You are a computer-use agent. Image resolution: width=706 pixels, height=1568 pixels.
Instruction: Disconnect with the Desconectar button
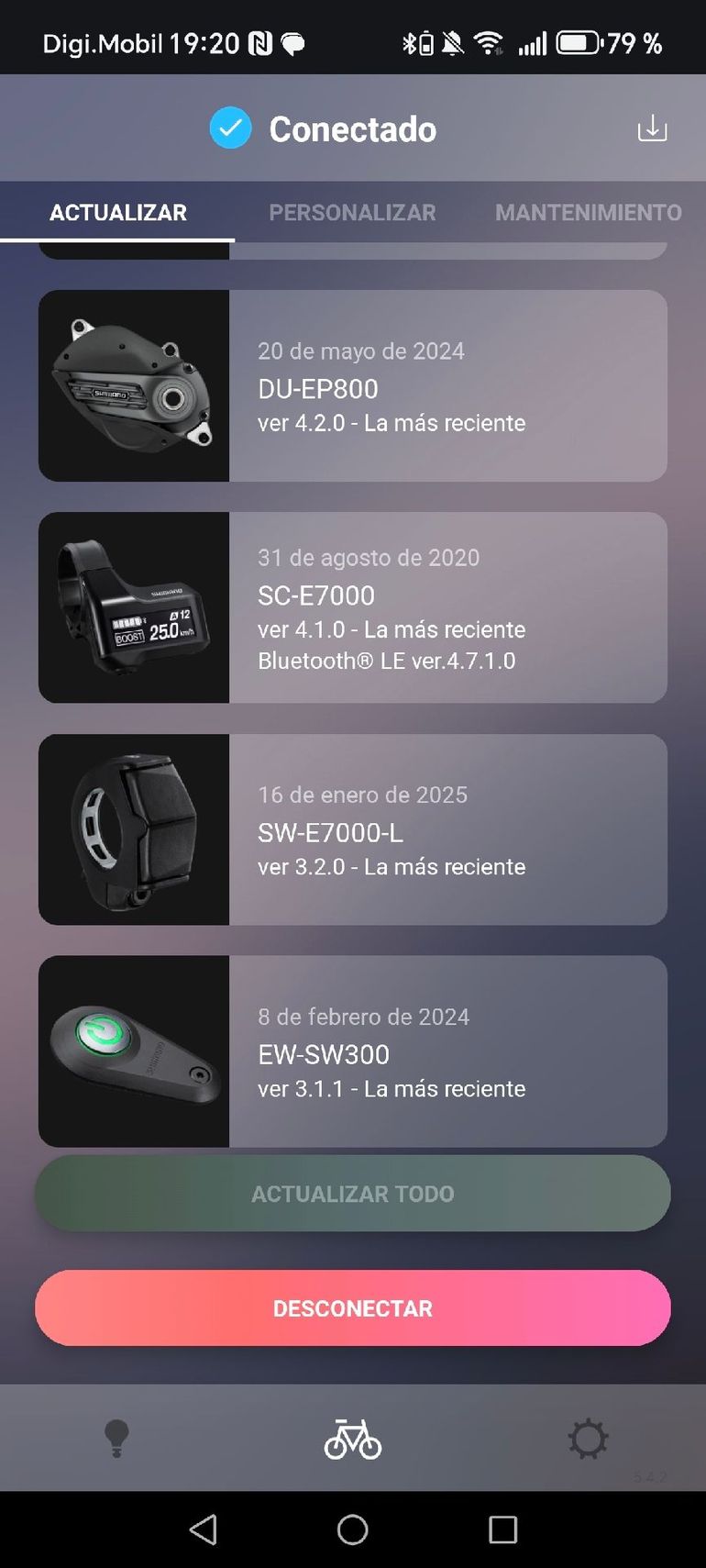[x=353, y=1308]
